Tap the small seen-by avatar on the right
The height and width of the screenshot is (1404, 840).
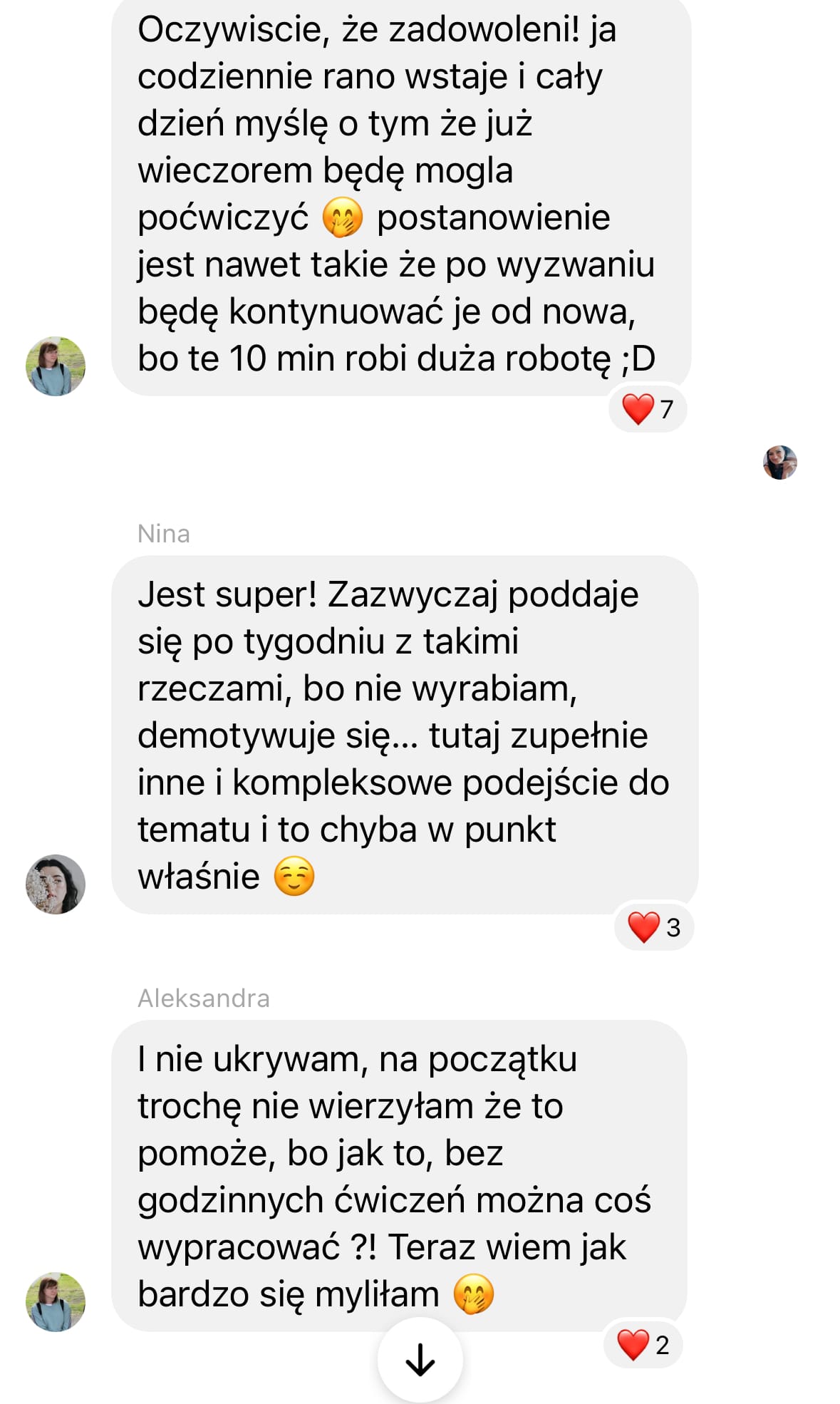click(779, 463)
